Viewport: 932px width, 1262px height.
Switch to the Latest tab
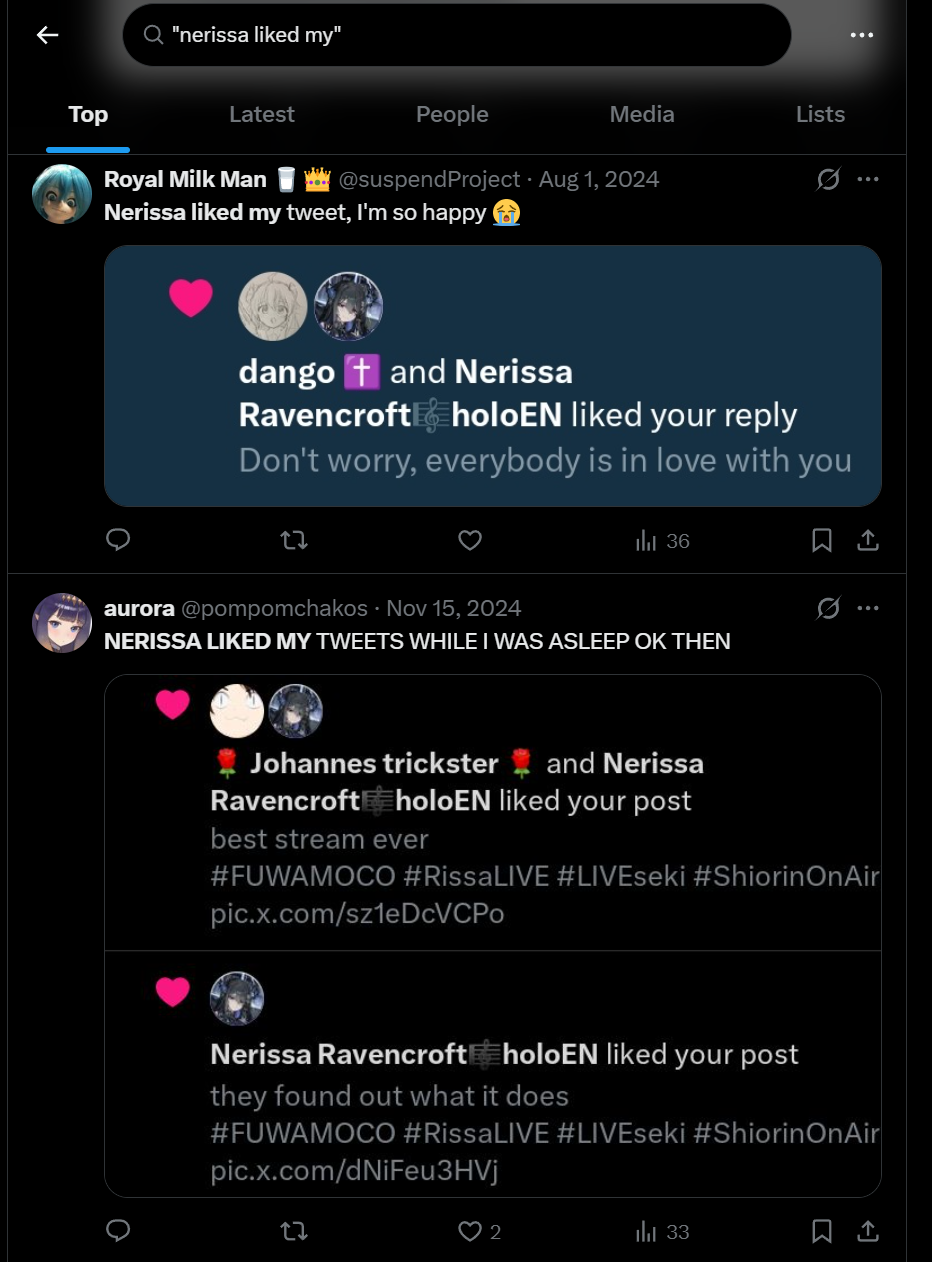(x=261, y=114)
